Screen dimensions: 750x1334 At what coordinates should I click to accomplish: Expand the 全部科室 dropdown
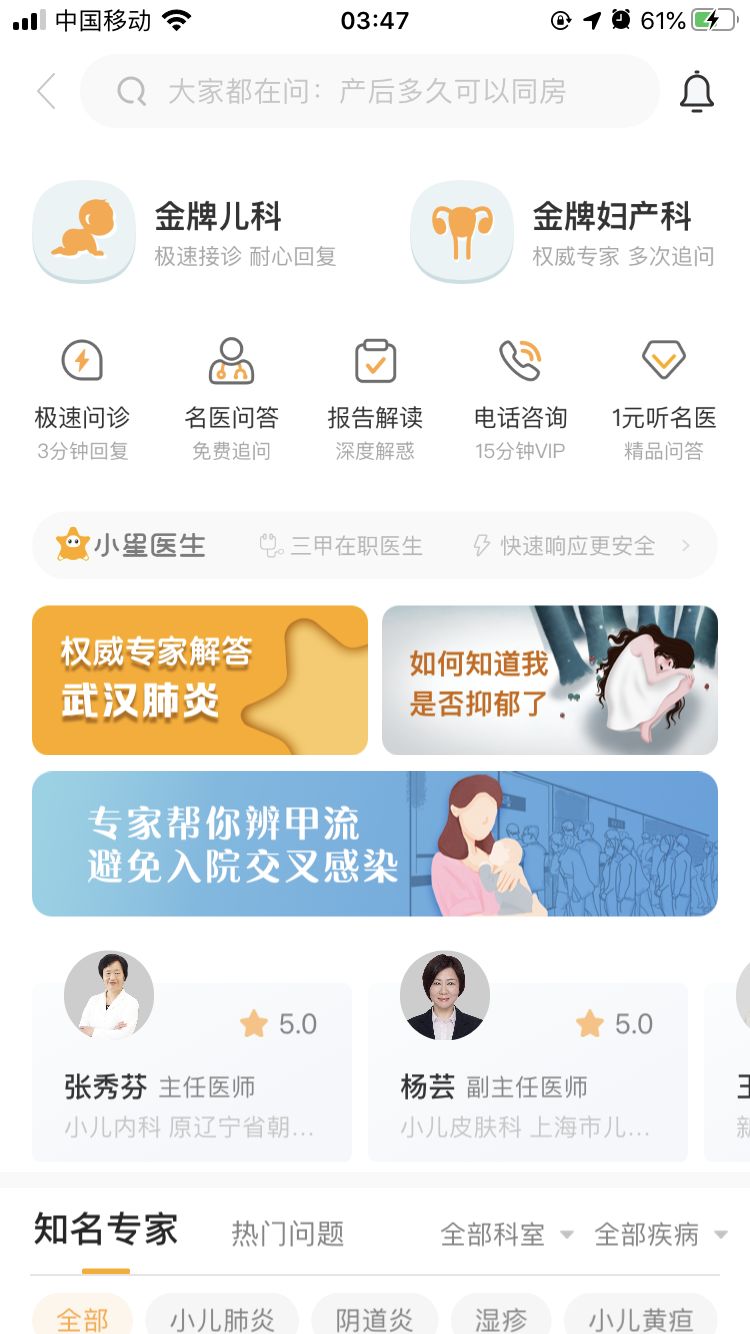tap(505, 1234)
